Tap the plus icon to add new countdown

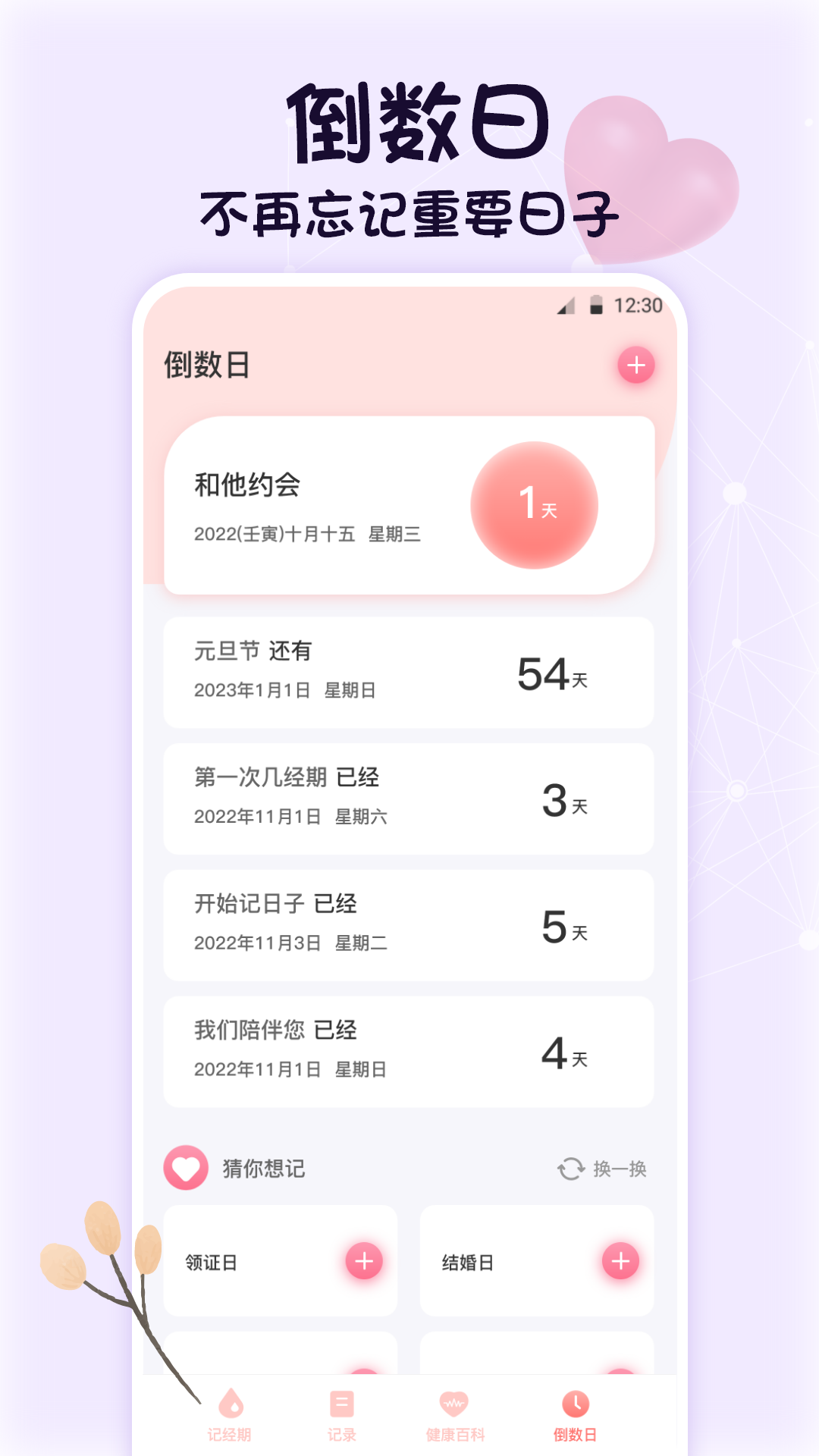coord(635,366)
